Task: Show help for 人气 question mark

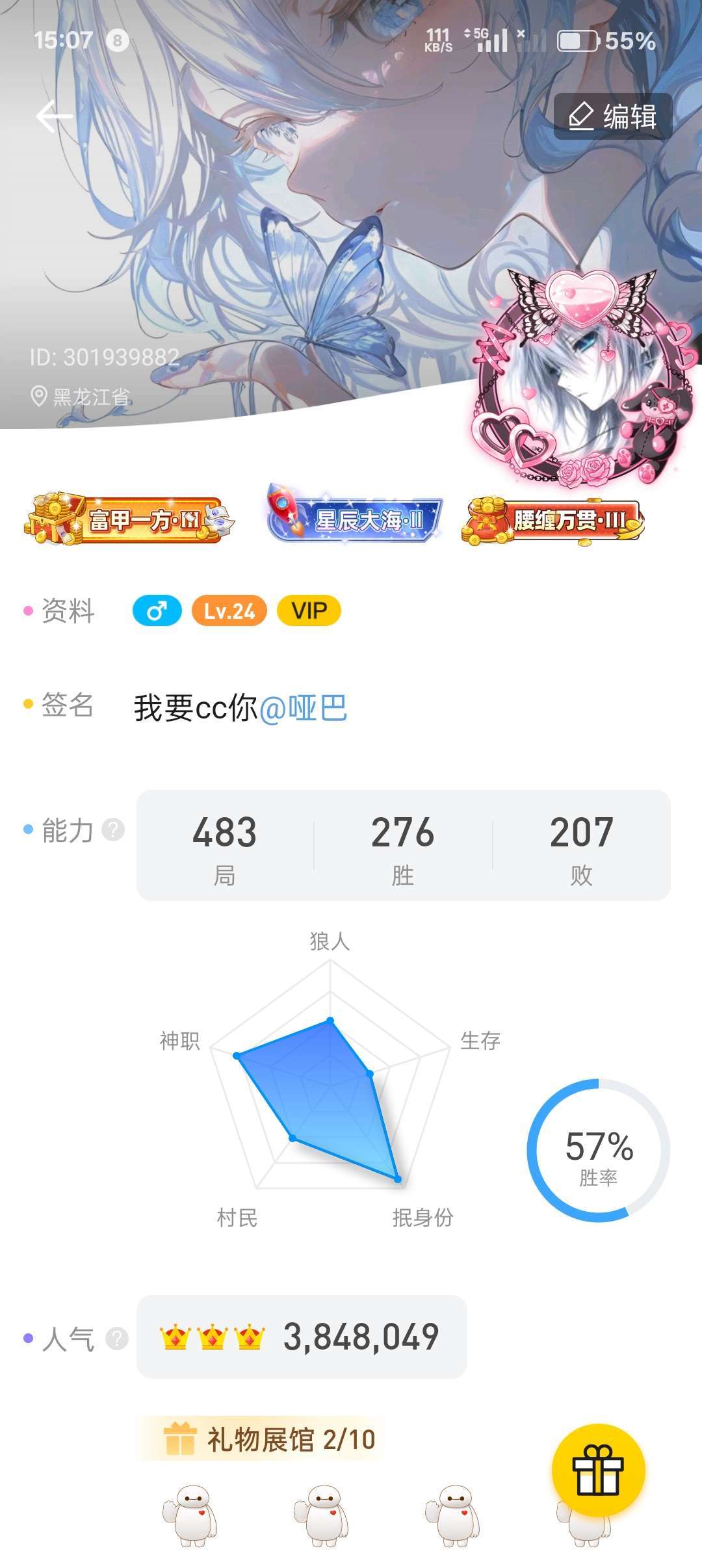Action: 117,1339
